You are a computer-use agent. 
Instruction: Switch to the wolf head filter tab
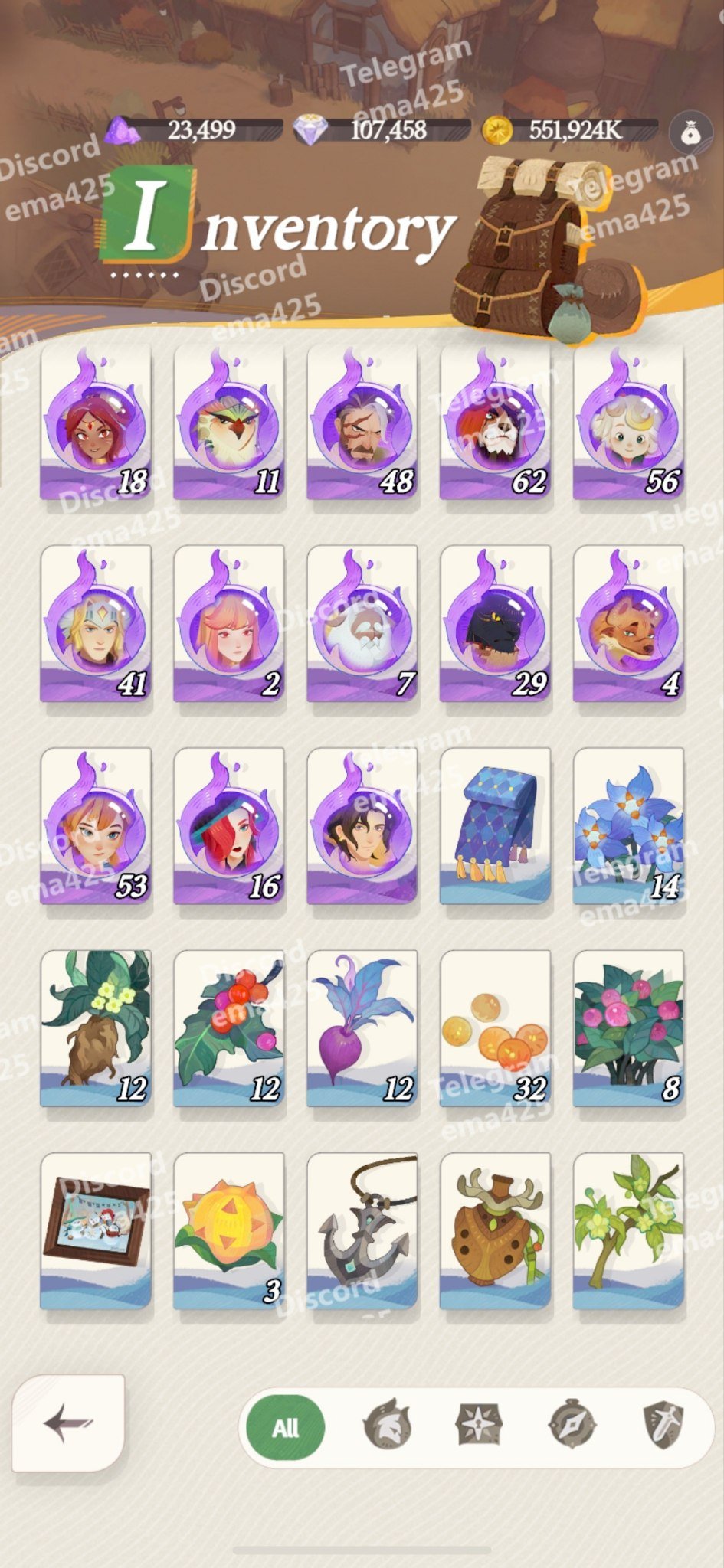[x=386, y=1426]
